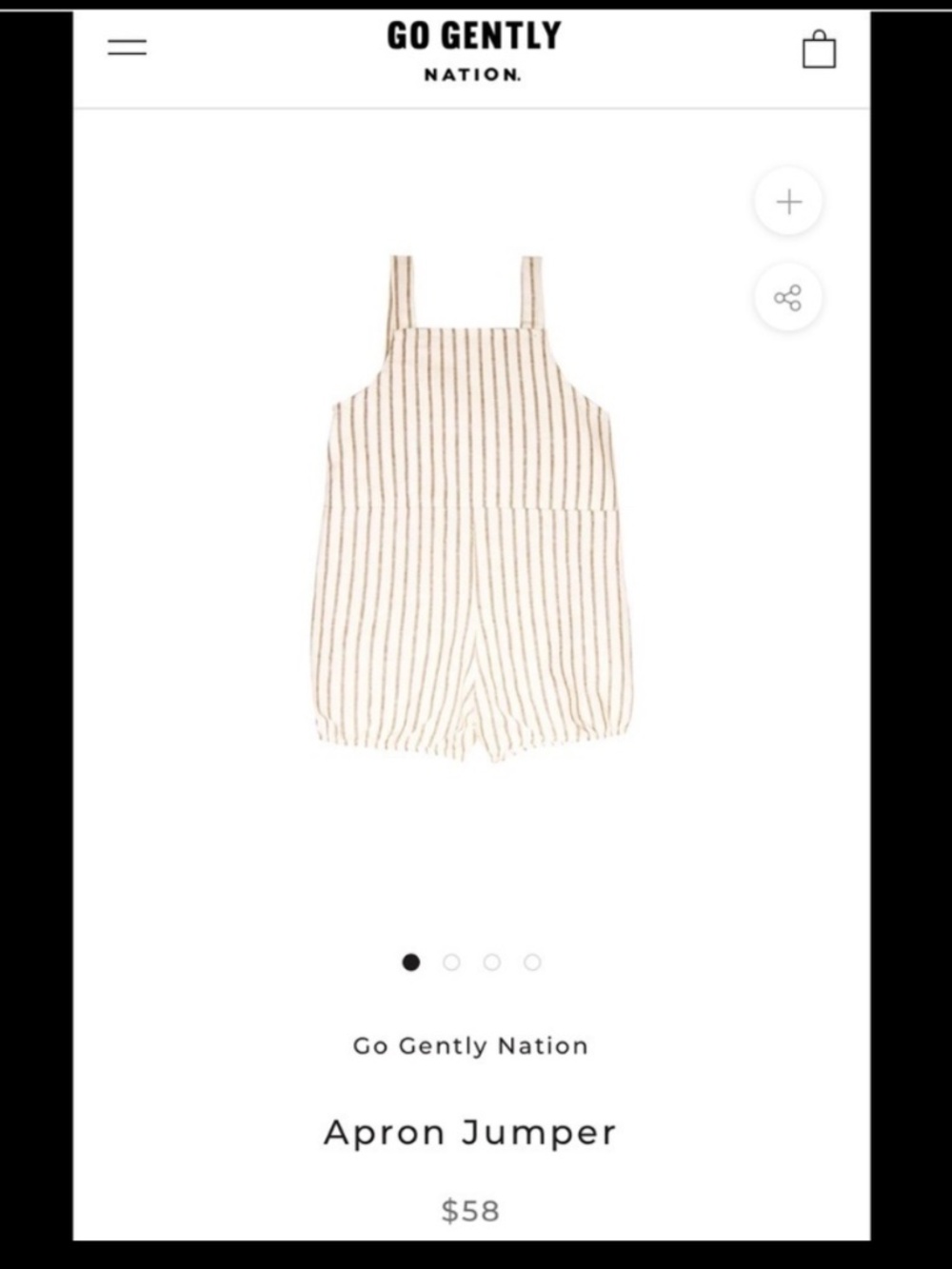
Task: Expand the product image with the plus control
Action: [787, 201]
